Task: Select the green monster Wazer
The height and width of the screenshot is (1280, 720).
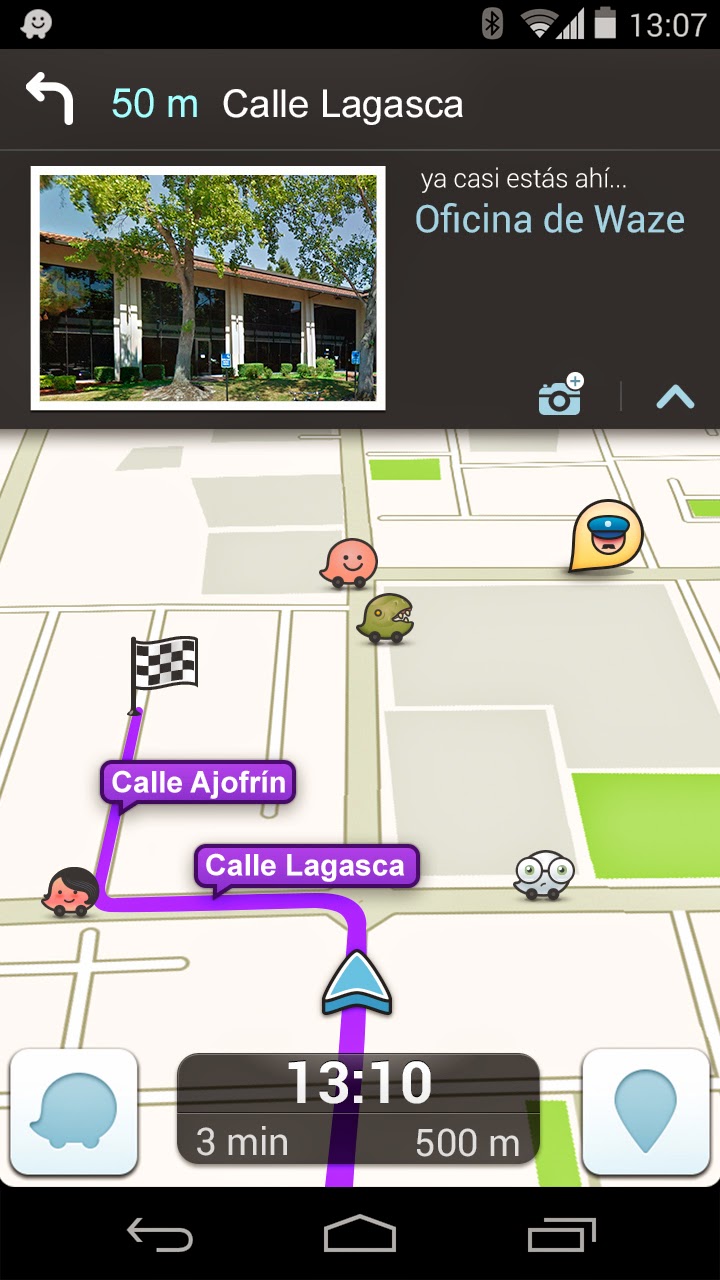Action: point(386,618)
